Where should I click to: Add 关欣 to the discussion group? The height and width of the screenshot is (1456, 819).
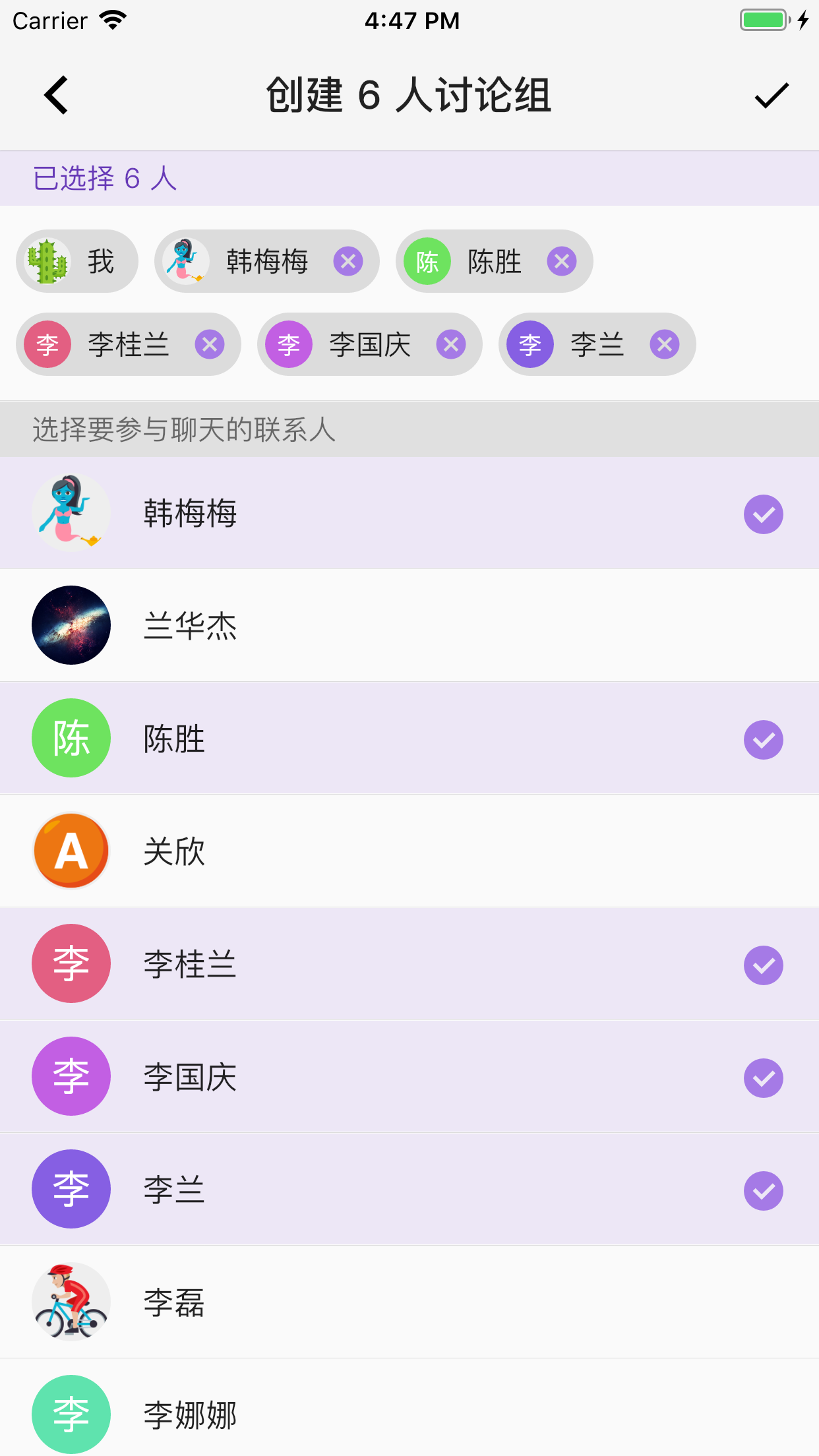pos(409,851)
